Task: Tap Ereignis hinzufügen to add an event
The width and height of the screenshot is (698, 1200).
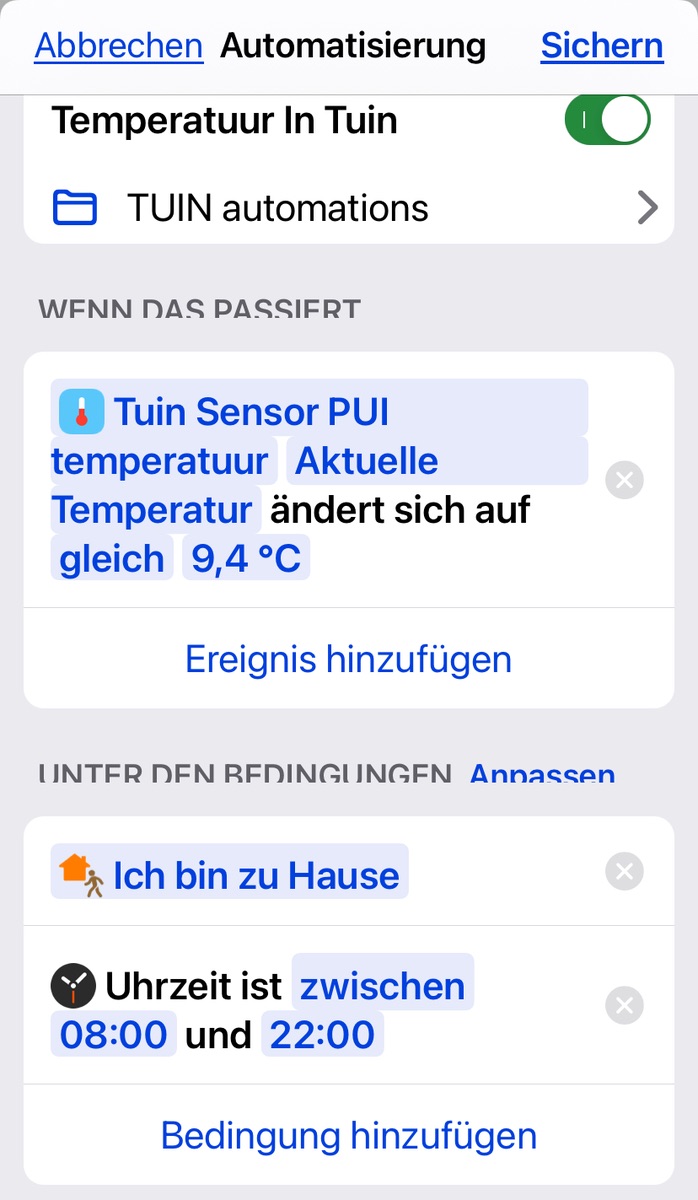Action: click(349, 659)
